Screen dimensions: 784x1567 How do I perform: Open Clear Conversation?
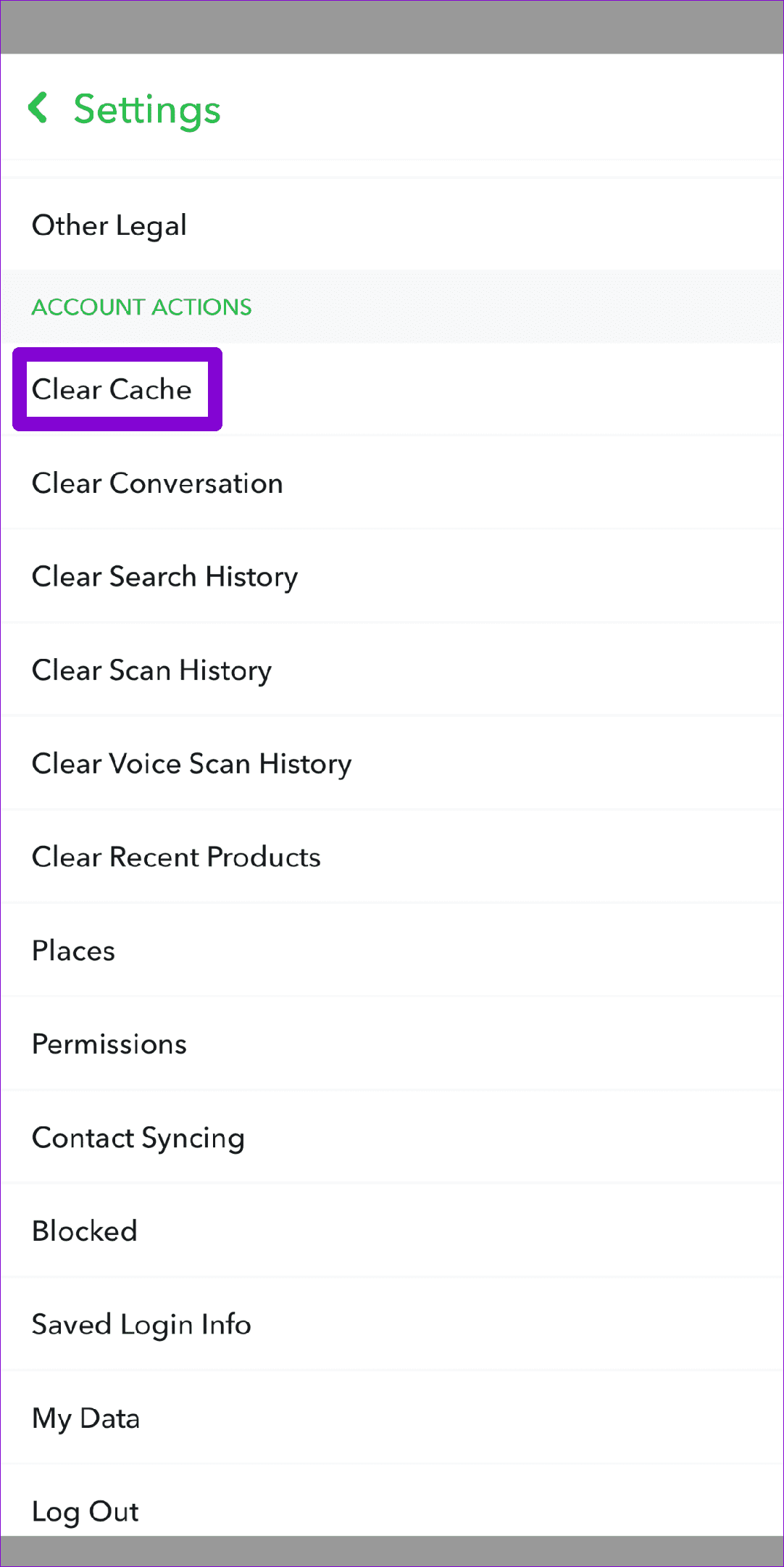click(157, 483)
